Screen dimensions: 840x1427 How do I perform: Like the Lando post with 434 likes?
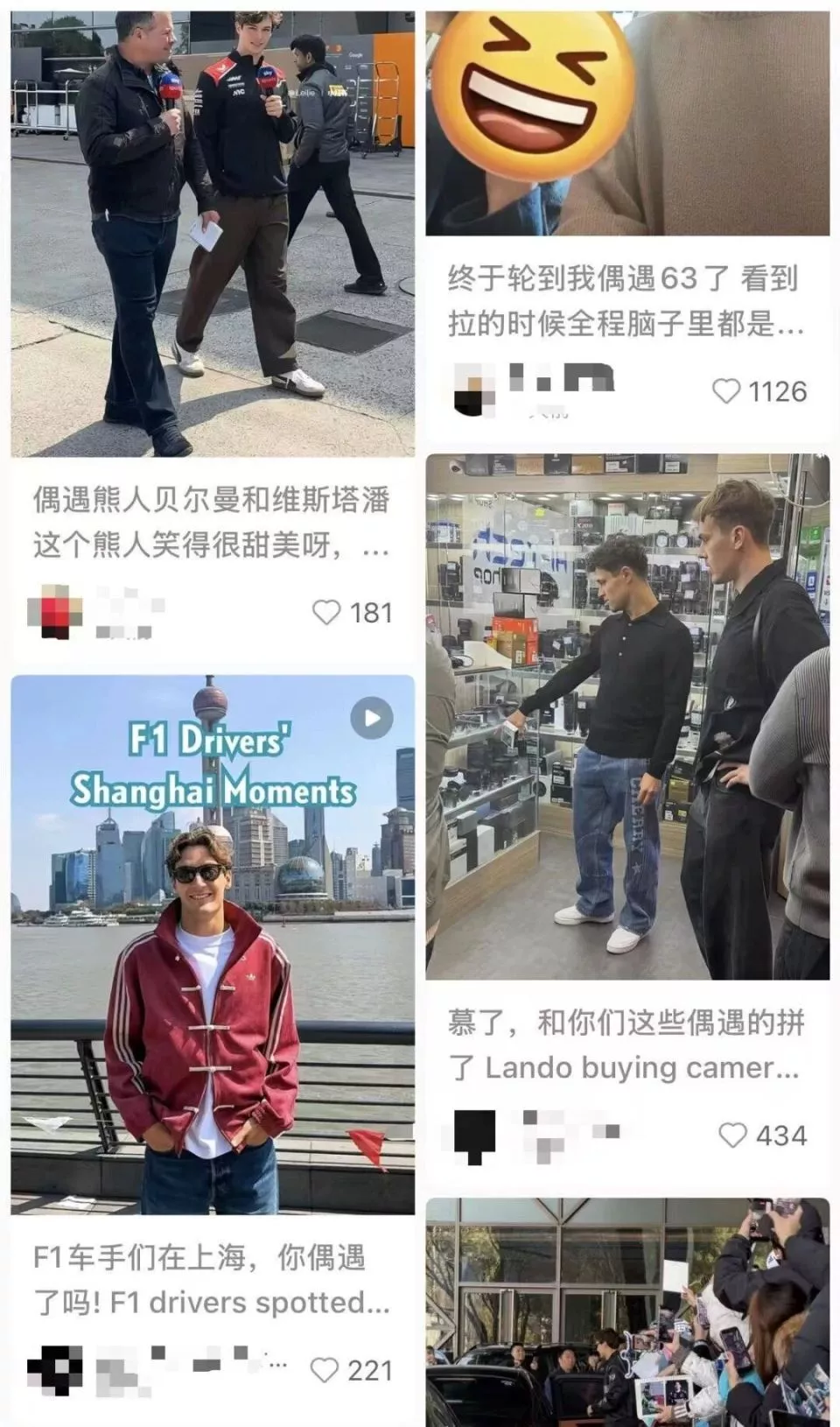coord(732,1135)
